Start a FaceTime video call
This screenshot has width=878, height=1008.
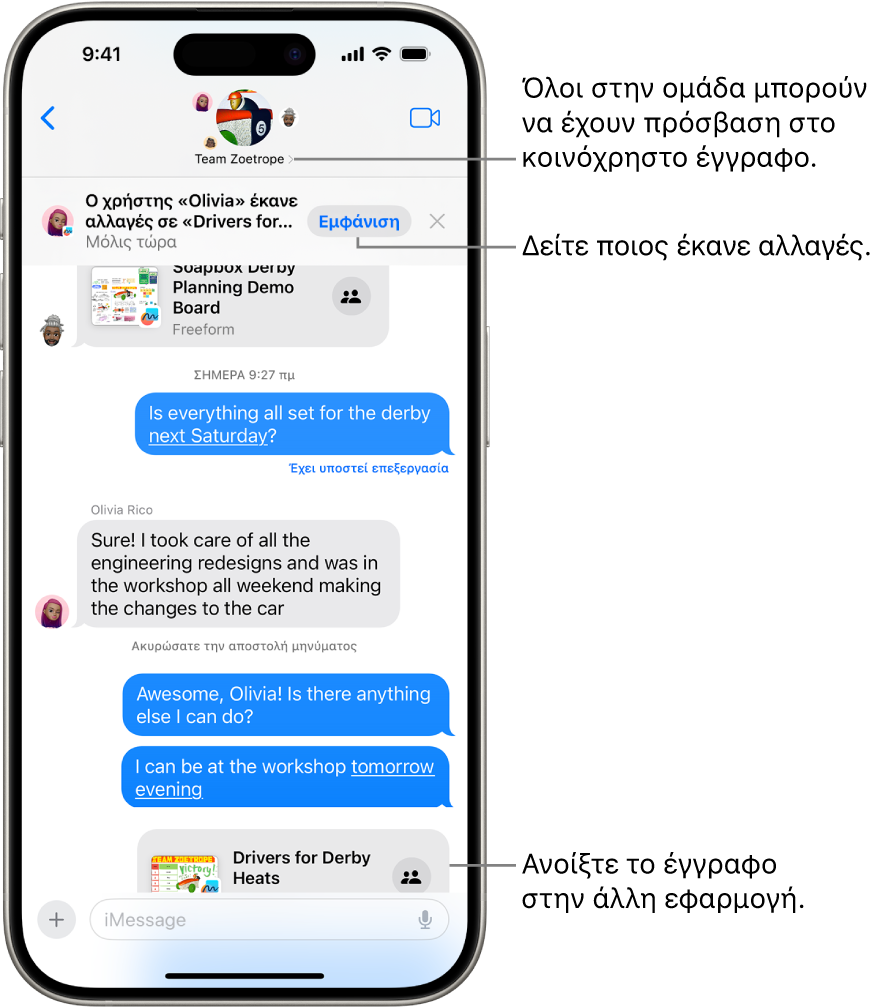coord(425,118)
